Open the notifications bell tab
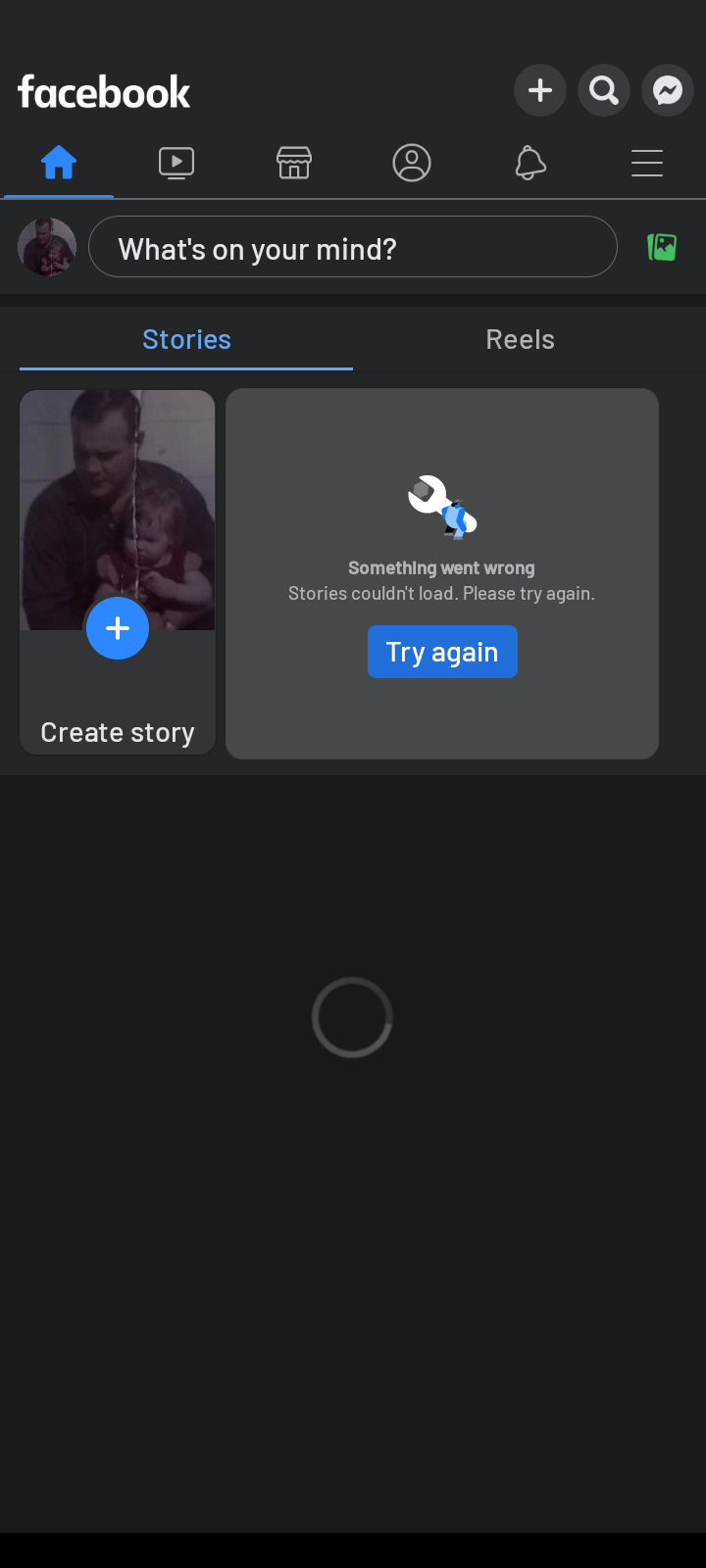The width and height of the screenshot is (706, 1568). tap(529, 163)
